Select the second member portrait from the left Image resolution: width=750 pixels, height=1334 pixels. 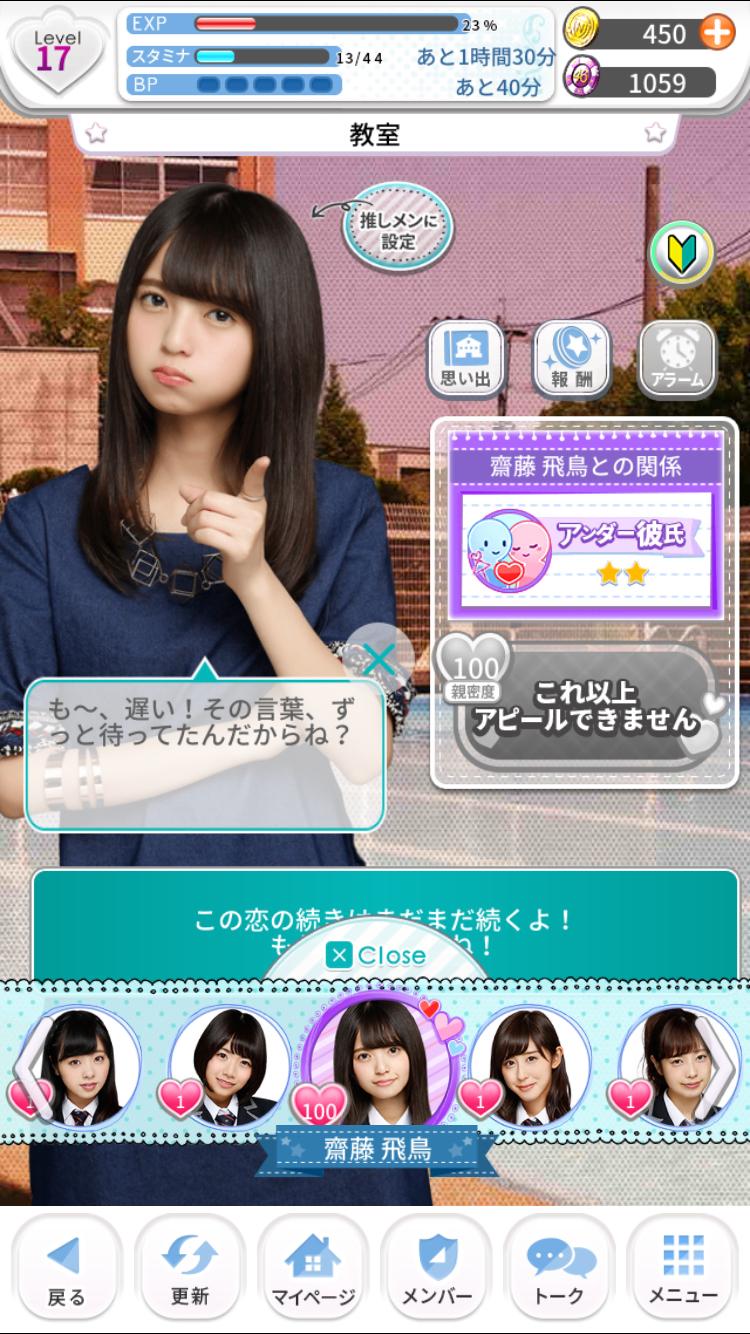click(x=229, y=1067)
